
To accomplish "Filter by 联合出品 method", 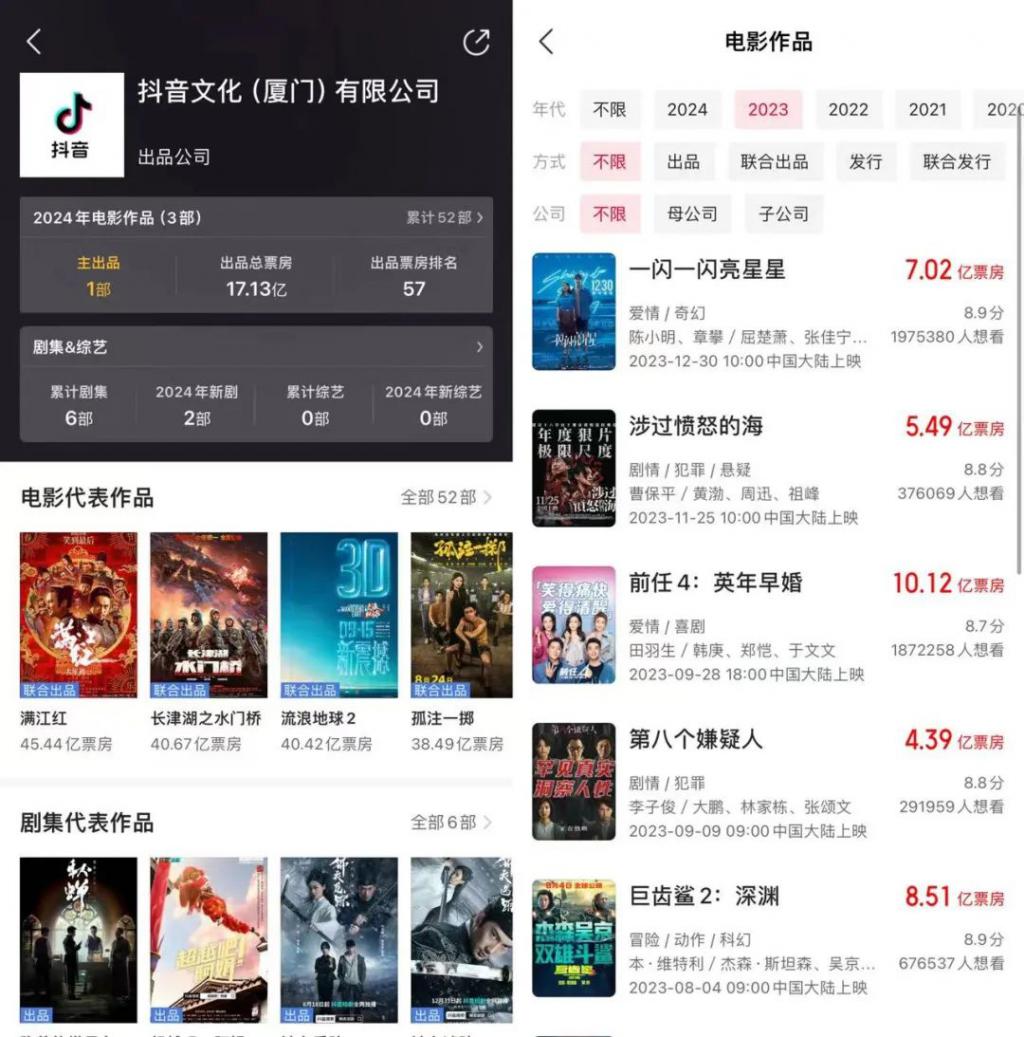I will pos(774,162).
